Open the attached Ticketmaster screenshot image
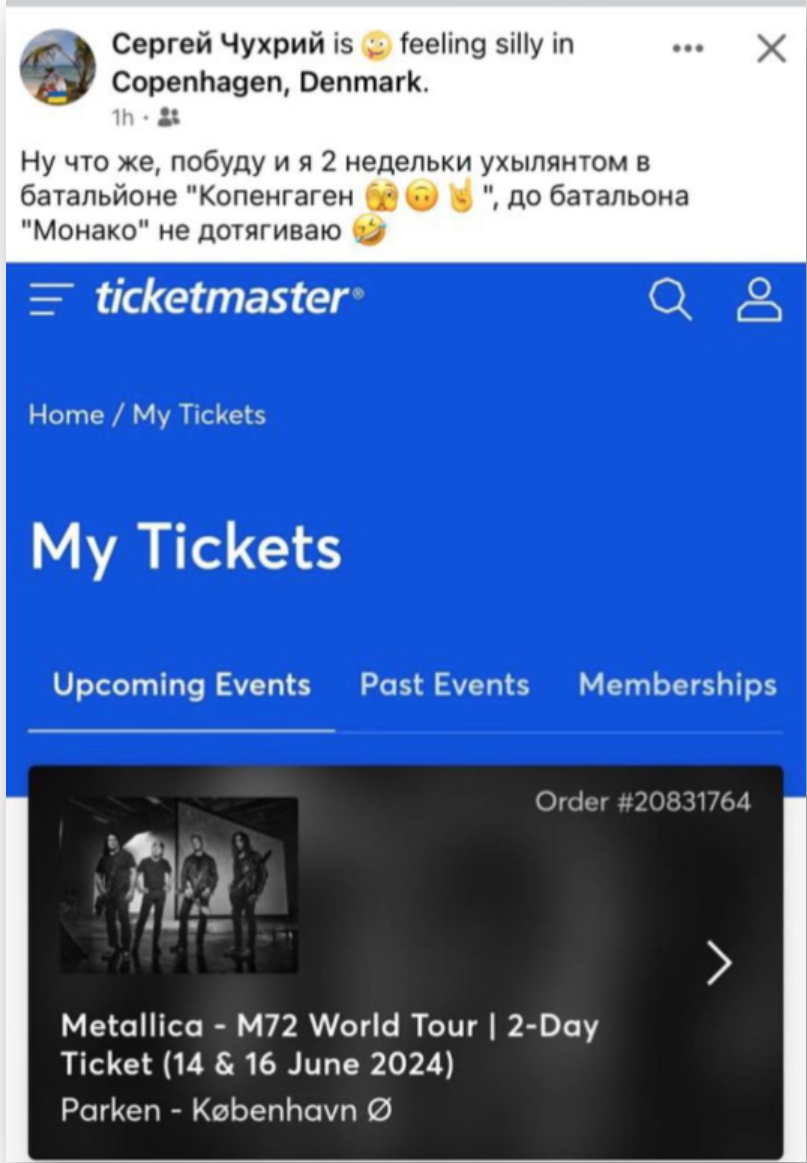Image resolution: width=807 pixels, height=1163 pixels. [404, 700]
